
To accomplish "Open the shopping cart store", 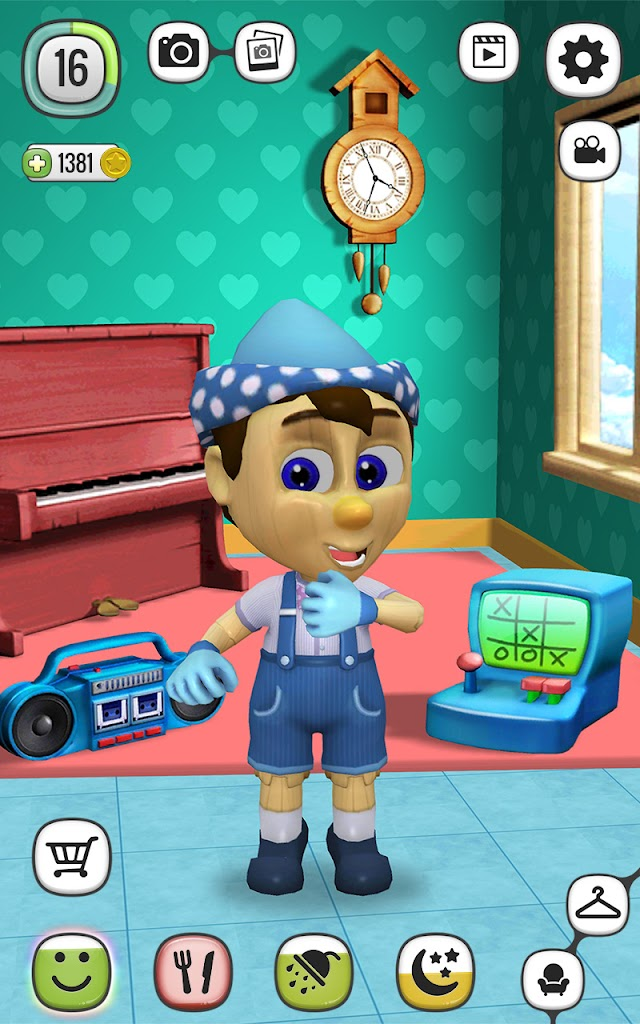I will coord(72,857).
